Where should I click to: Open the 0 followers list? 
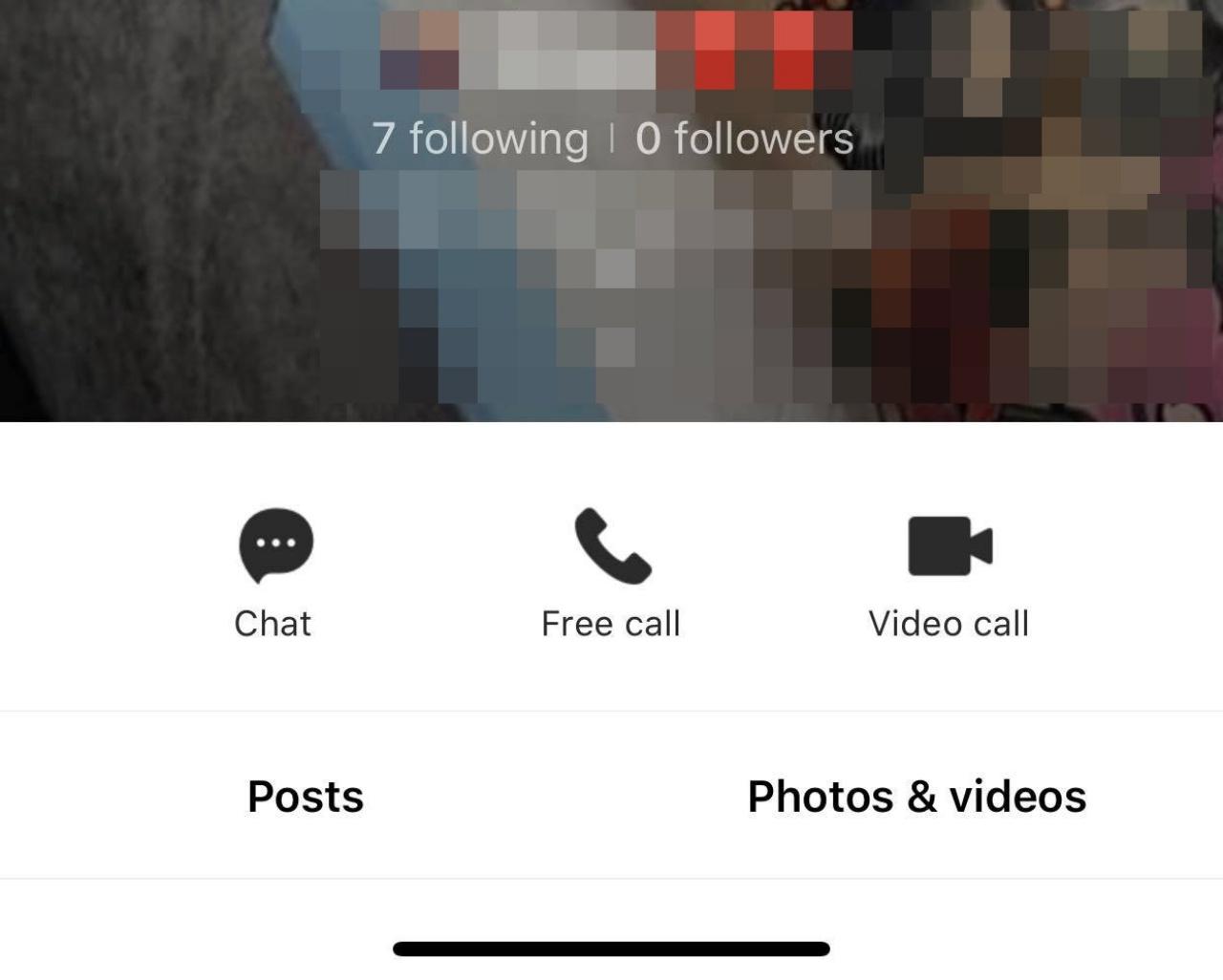(744, 138)
